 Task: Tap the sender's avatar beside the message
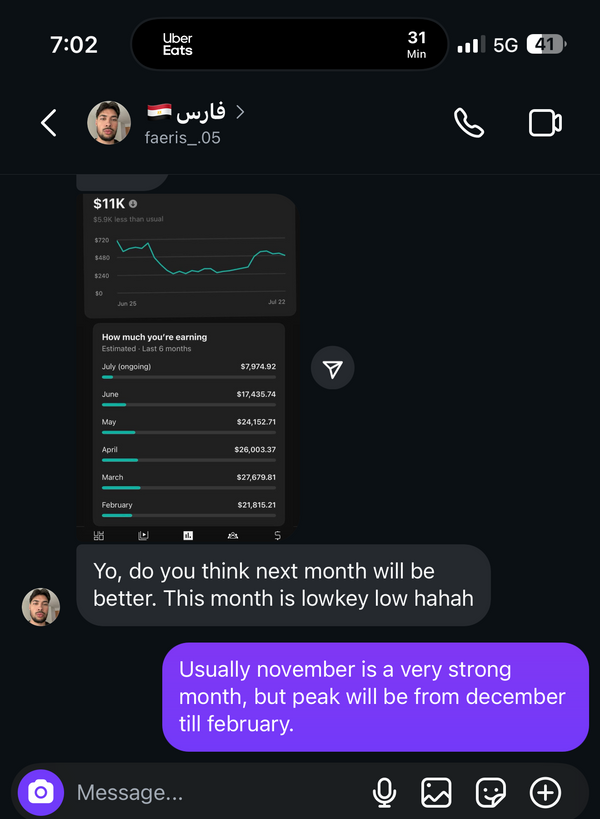tap(41, 607)
